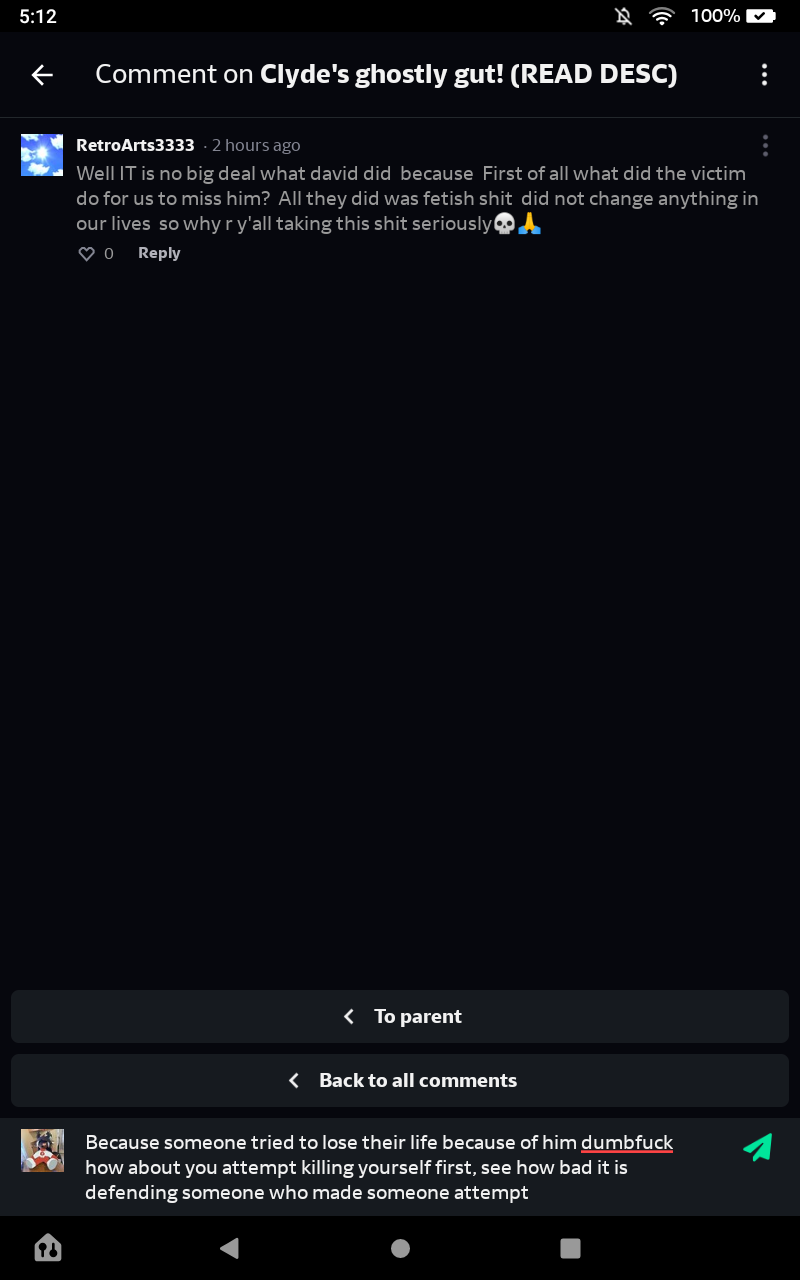Send the comment with the green arrow
This screenshot has height=1280, width=800.
coord(758,1146)
